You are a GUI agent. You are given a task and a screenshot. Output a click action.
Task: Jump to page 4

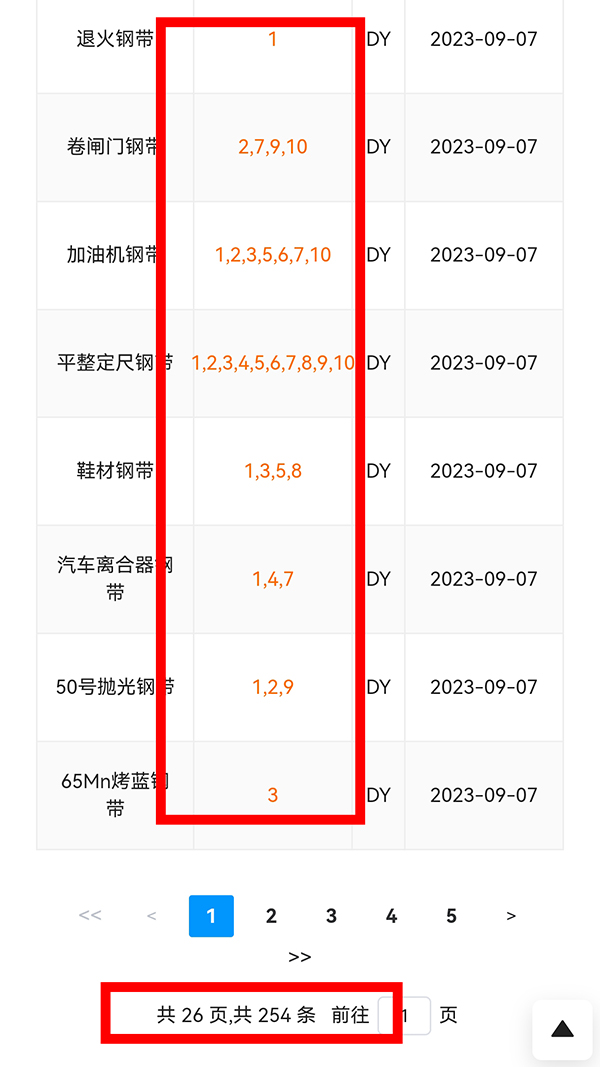[x=391, y=916]
